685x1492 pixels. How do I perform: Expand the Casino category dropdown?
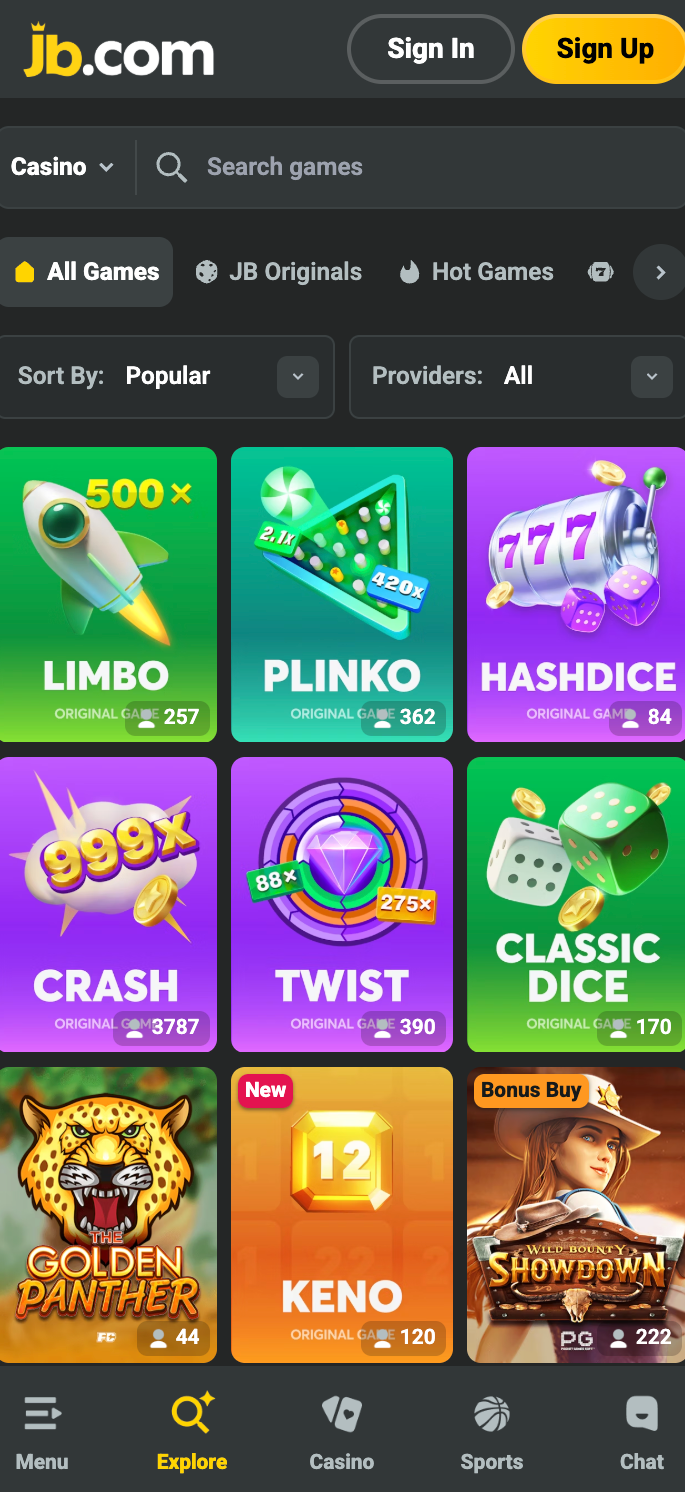63,167
